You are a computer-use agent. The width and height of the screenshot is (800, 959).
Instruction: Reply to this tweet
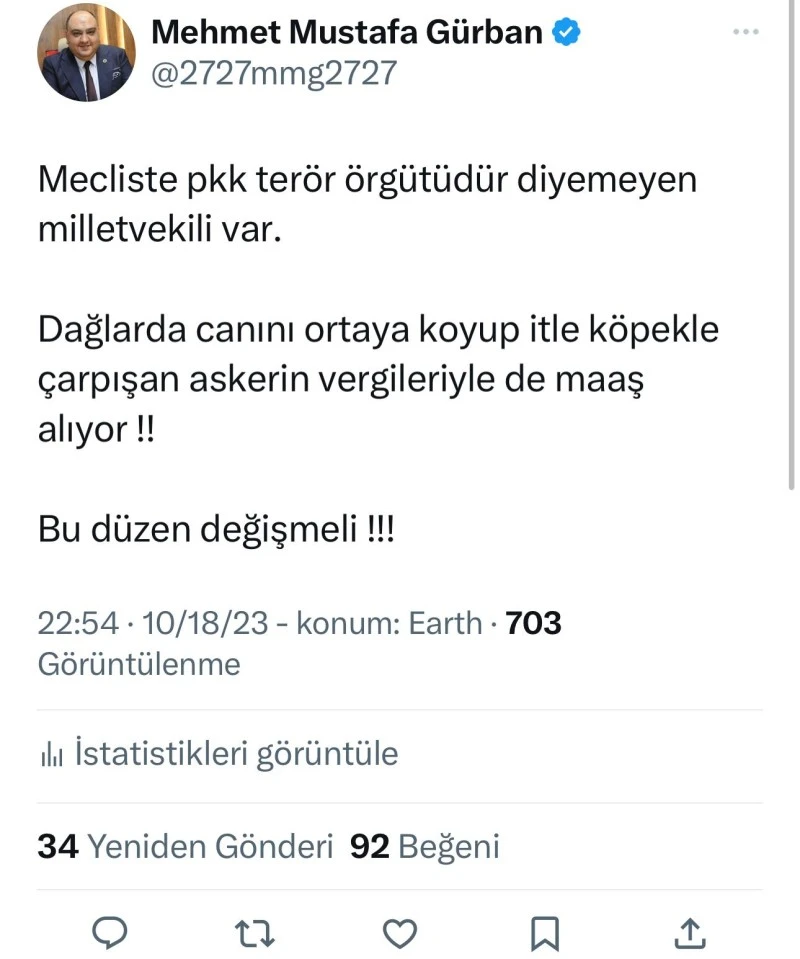(x=108, y=933)
